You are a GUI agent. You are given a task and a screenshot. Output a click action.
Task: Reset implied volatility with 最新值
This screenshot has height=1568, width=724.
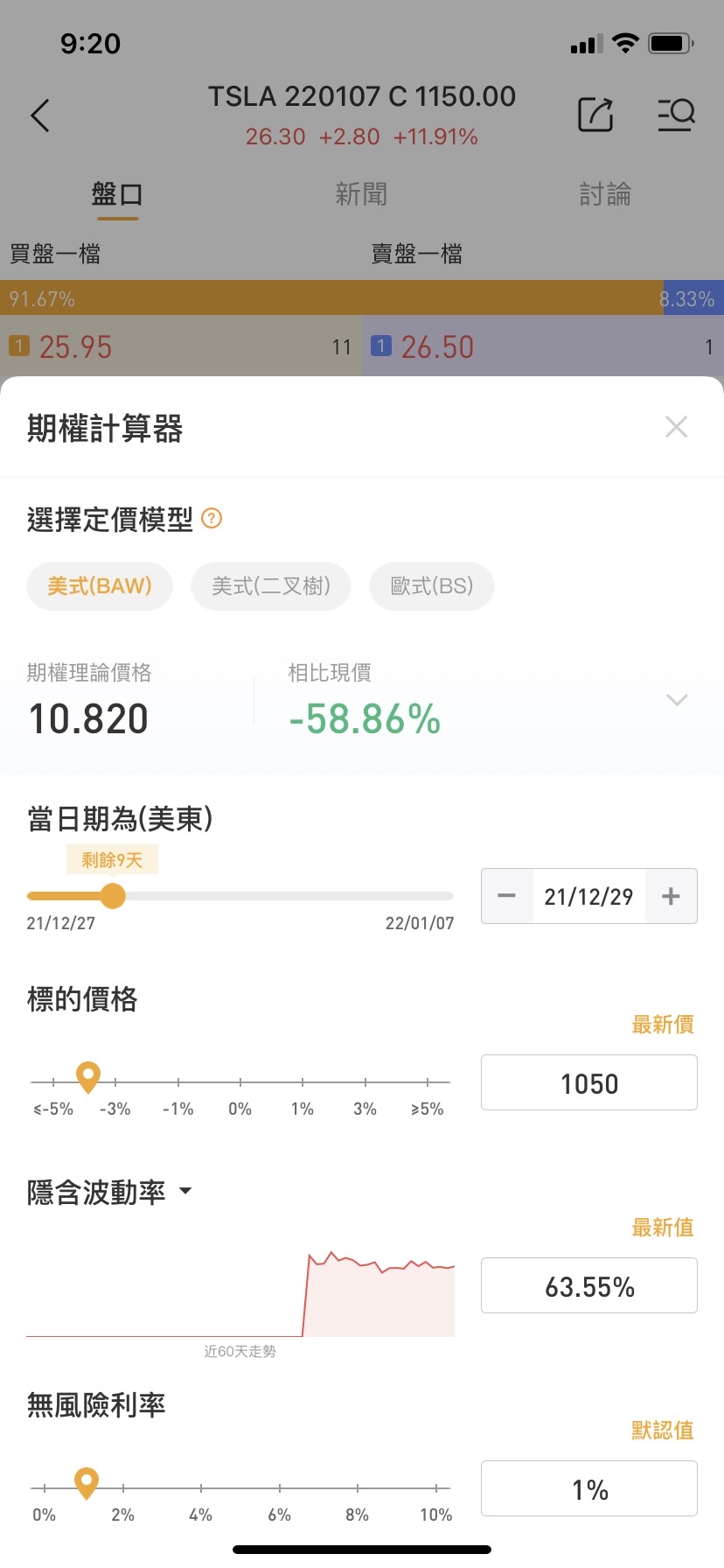coord(662,1228)
